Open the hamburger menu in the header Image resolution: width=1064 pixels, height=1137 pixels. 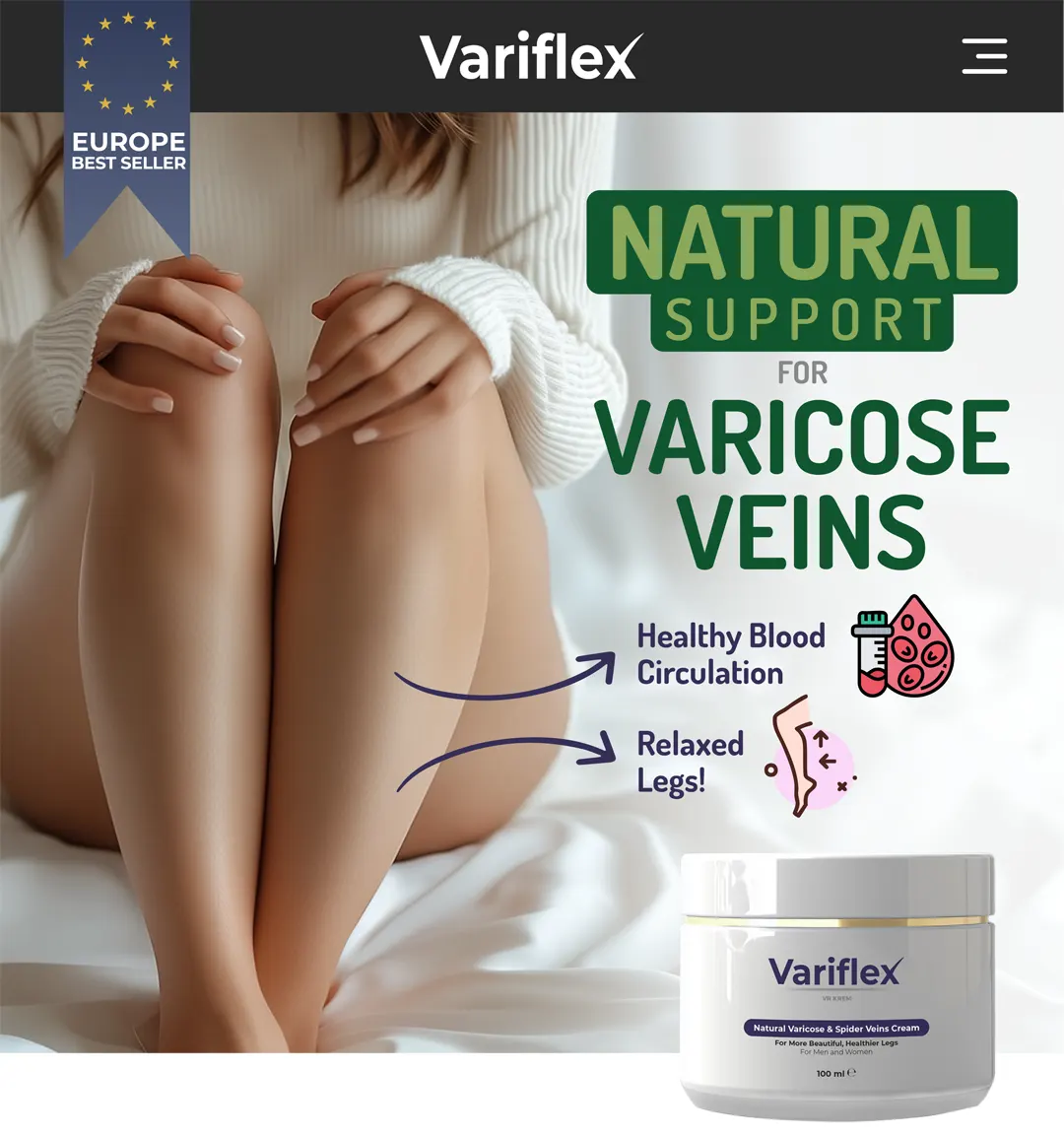point(984,56)
